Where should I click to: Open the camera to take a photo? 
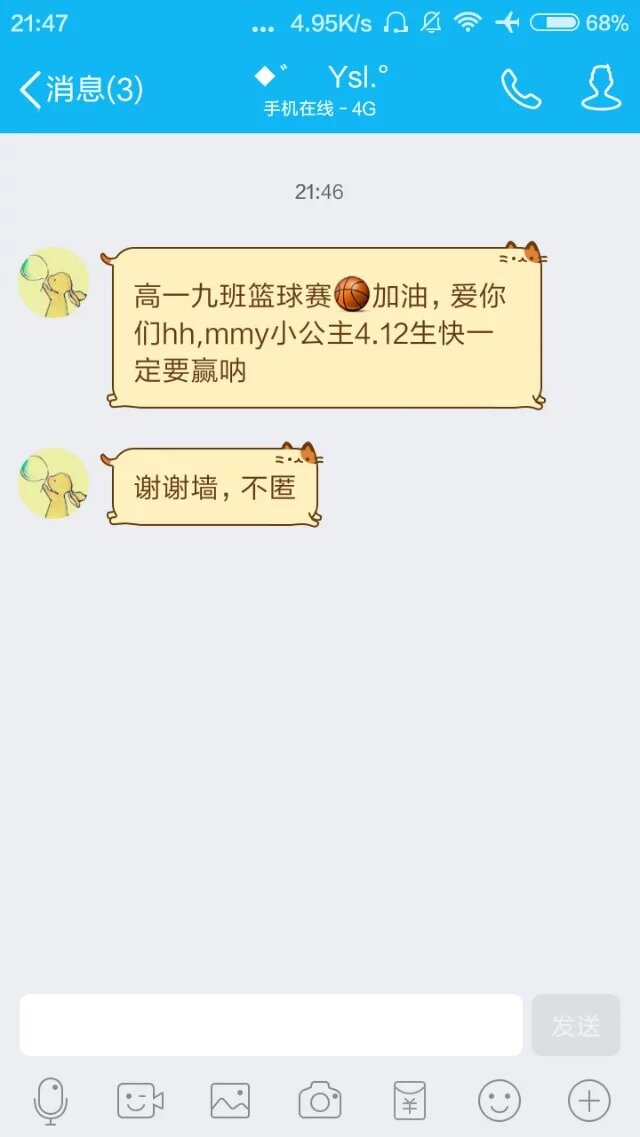pyautogui.click(x=320, y=1102)
